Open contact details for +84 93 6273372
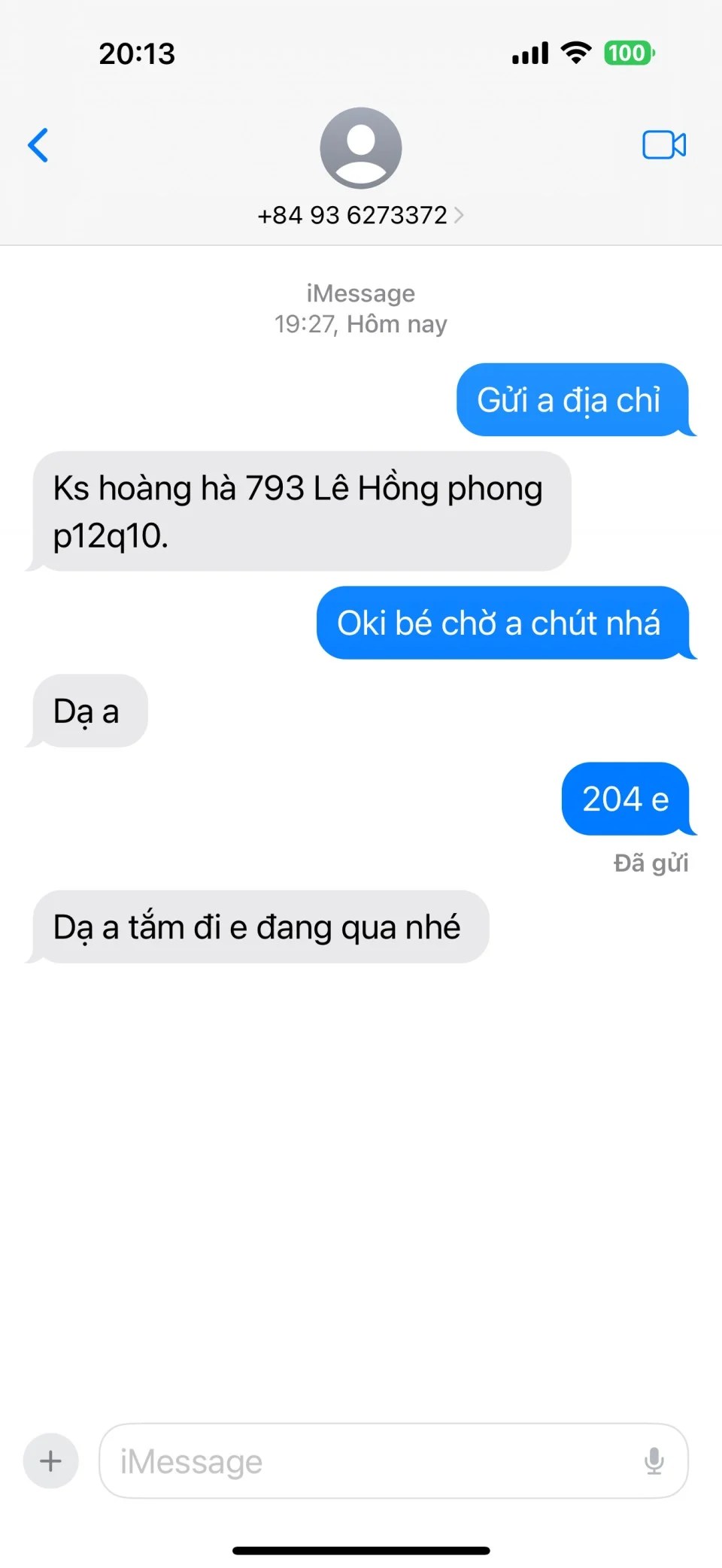 [360, 215]
